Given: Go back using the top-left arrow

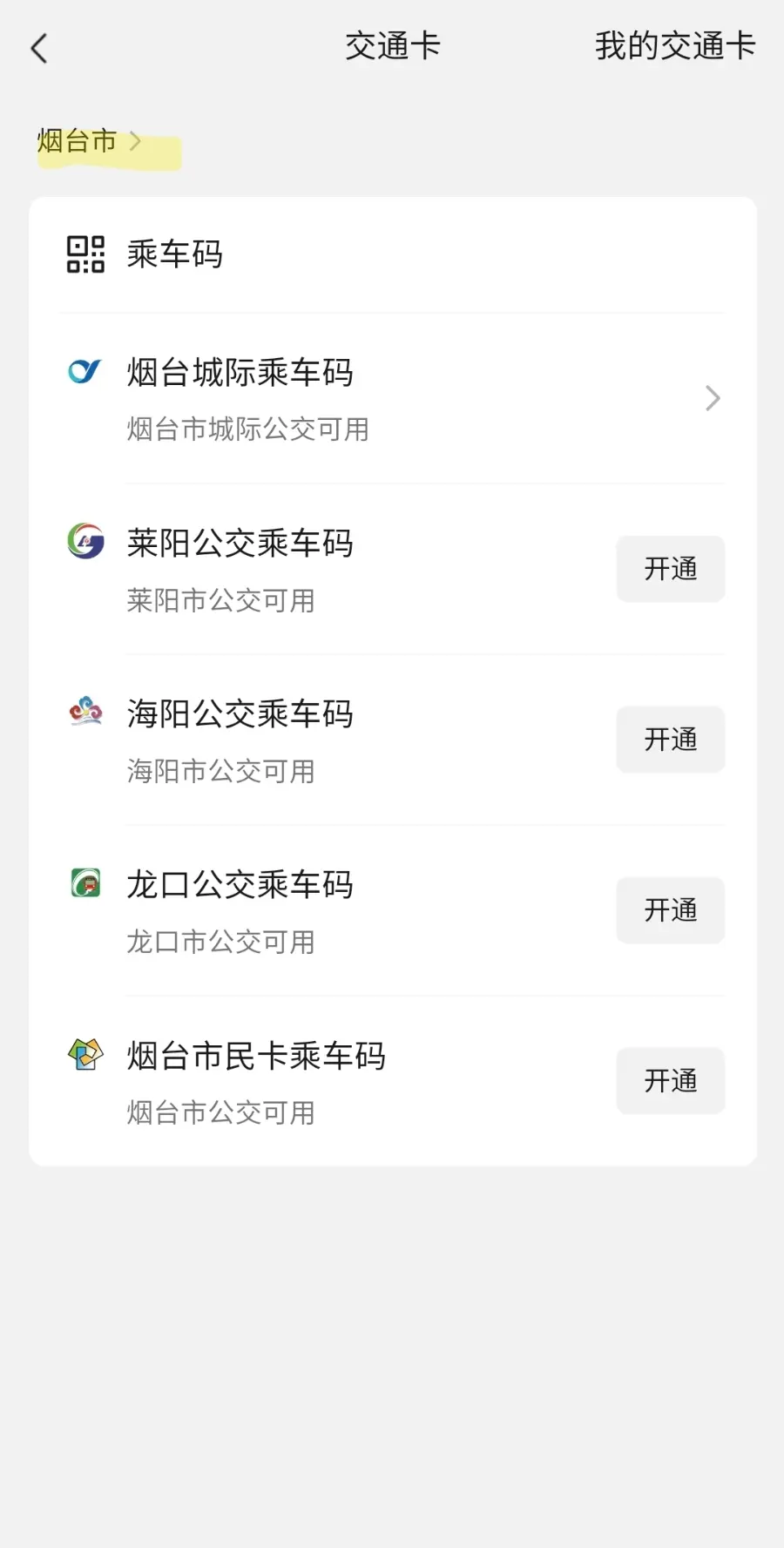Looking at the screenshot, I should (x=39, y=48).
